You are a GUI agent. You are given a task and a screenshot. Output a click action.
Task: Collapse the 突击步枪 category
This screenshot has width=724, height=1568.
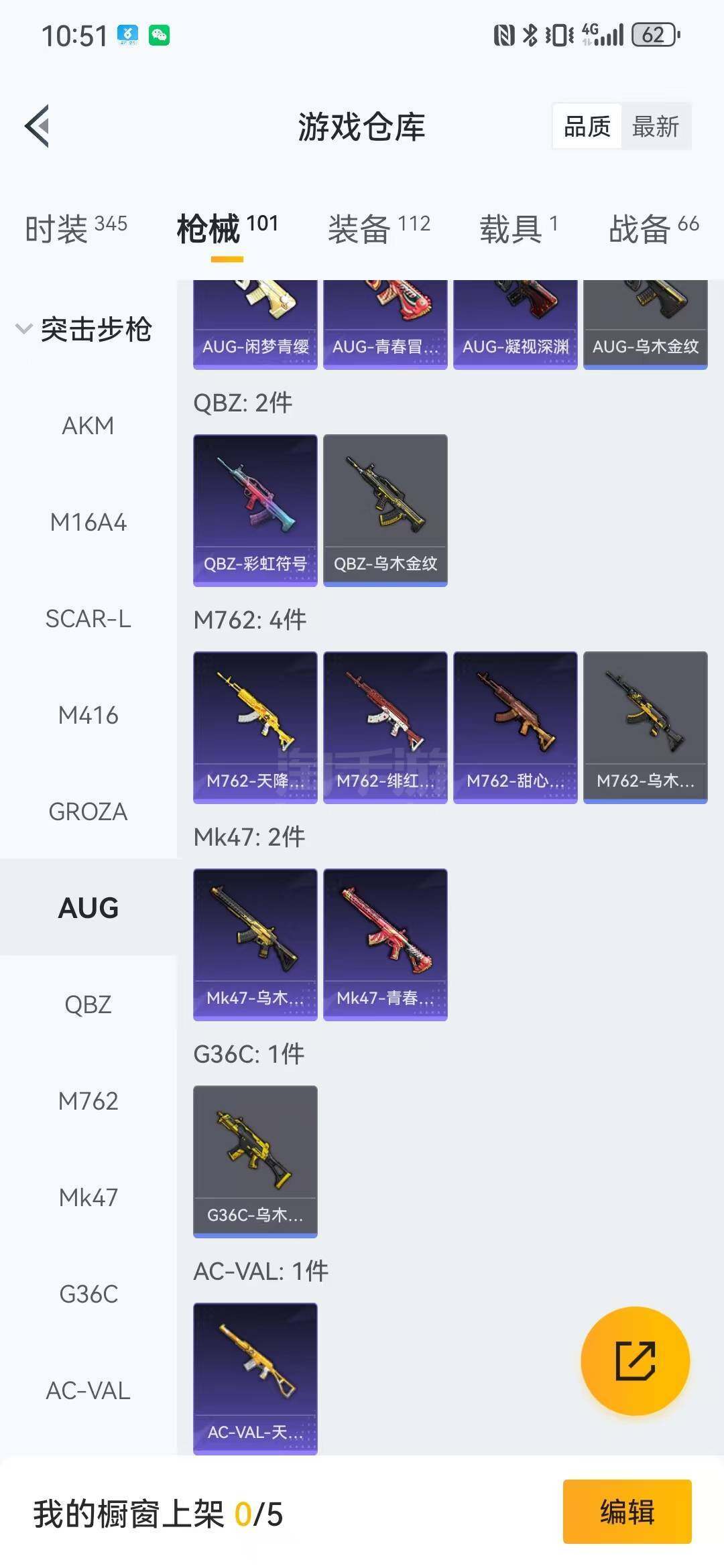click(x=84, y=329)
